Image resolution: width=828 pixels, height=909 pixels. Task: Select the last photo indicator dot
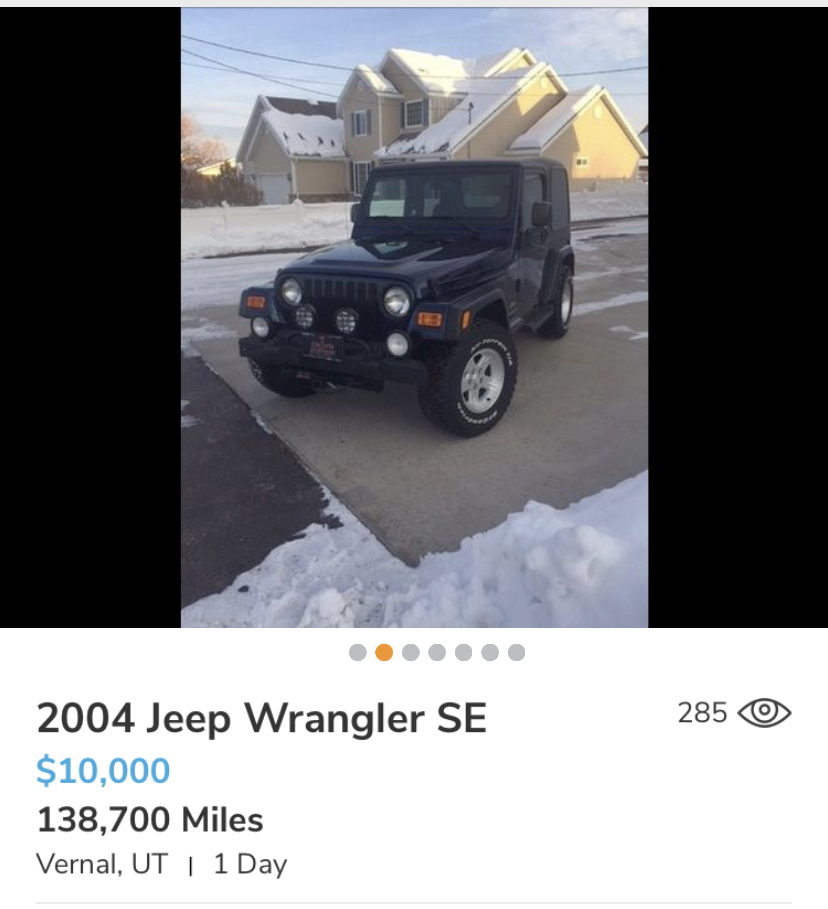pos(516,653)
